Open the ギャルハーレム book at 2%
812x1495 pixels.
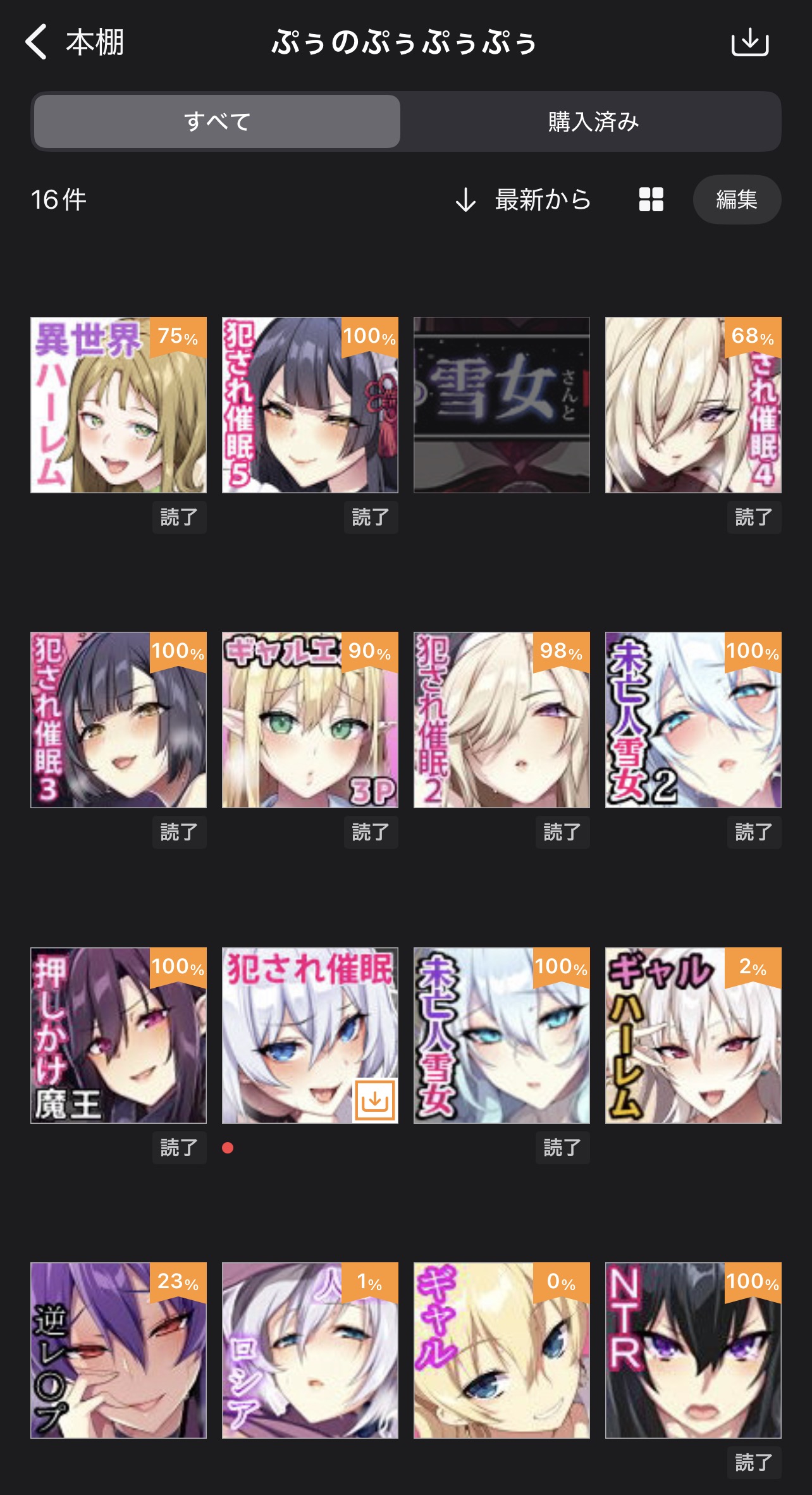[x=693, y=1035]
